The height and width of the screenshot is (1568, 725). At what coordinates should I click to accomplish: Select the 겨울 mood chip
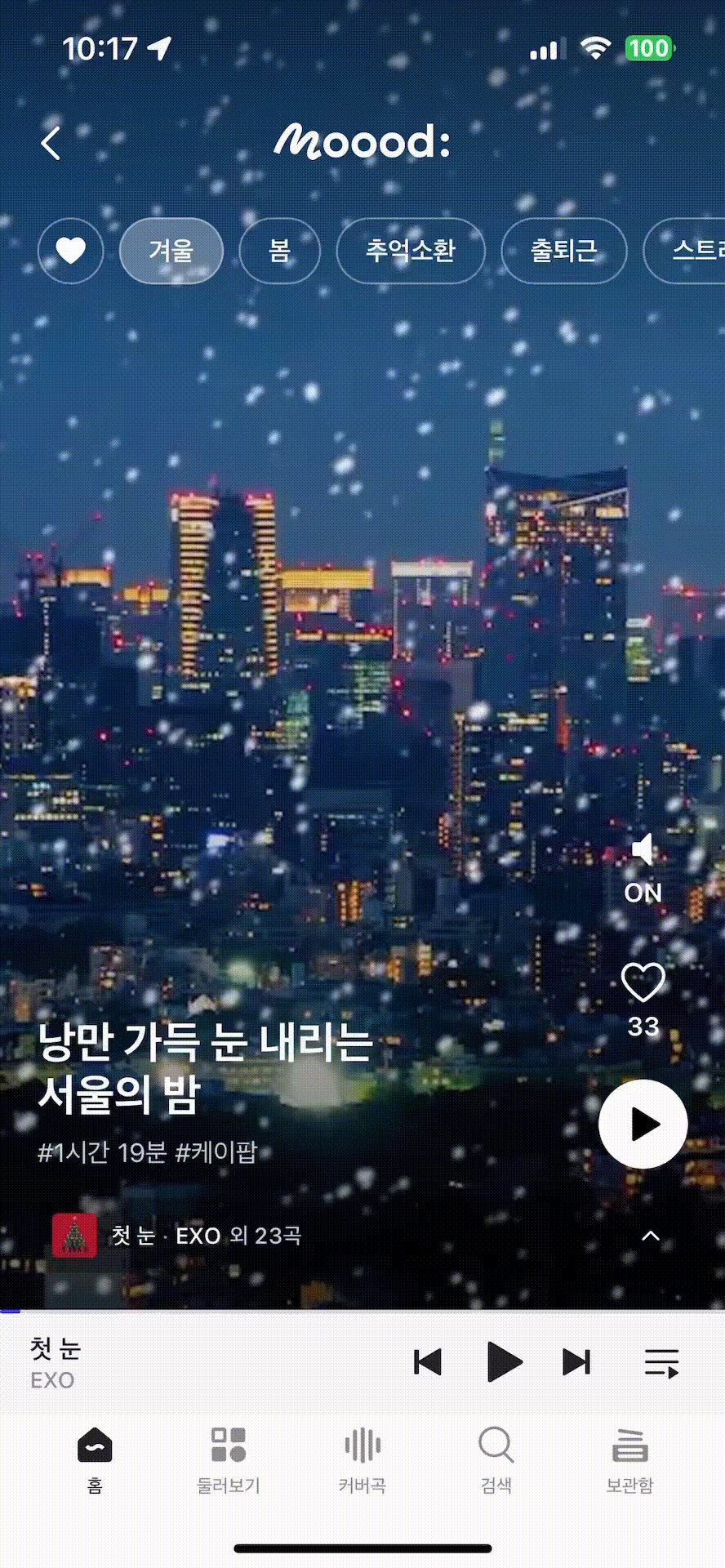click(x=171, y=251)
